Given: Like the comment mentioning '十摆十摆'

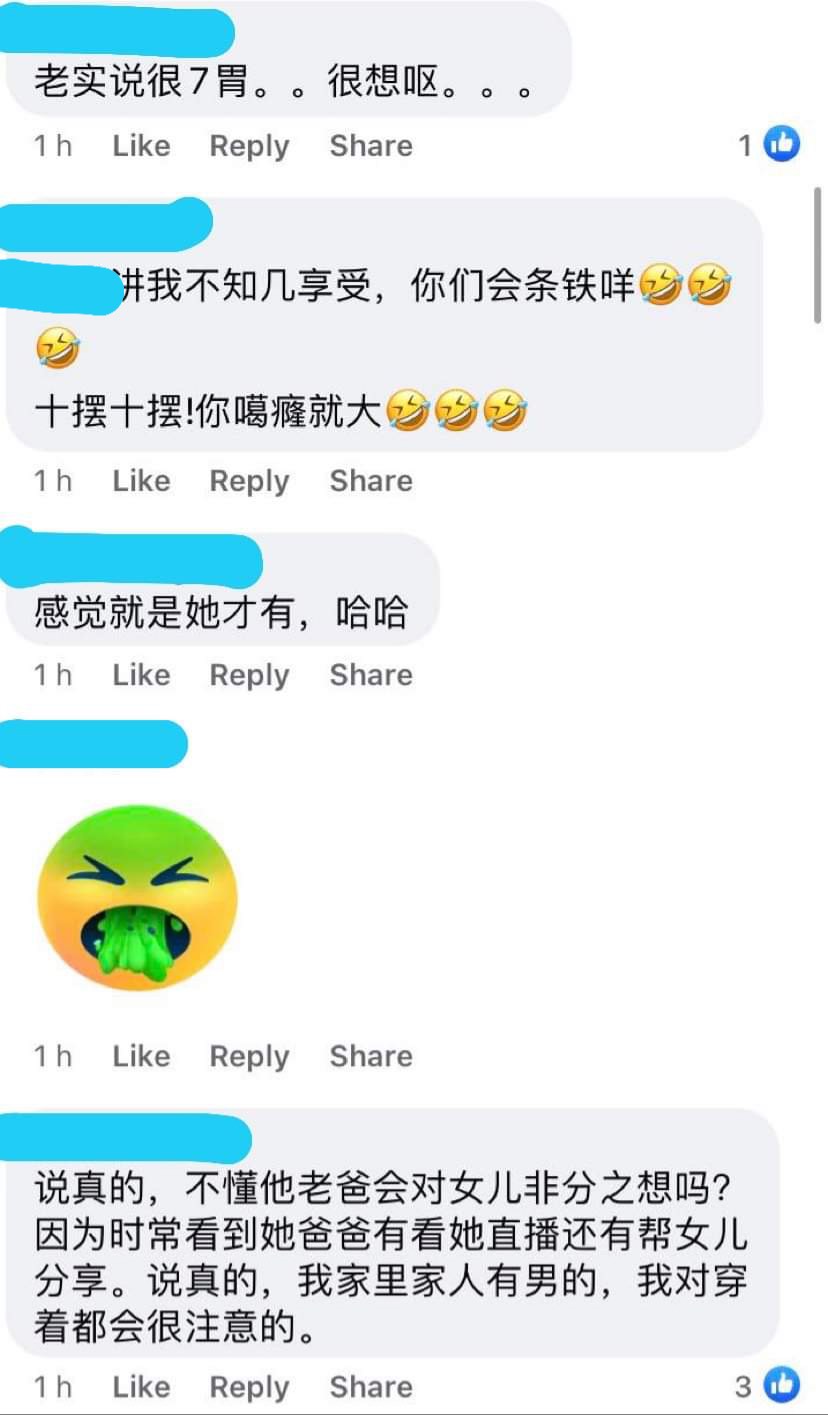Looking at the screenshot, I should [141, 481].
